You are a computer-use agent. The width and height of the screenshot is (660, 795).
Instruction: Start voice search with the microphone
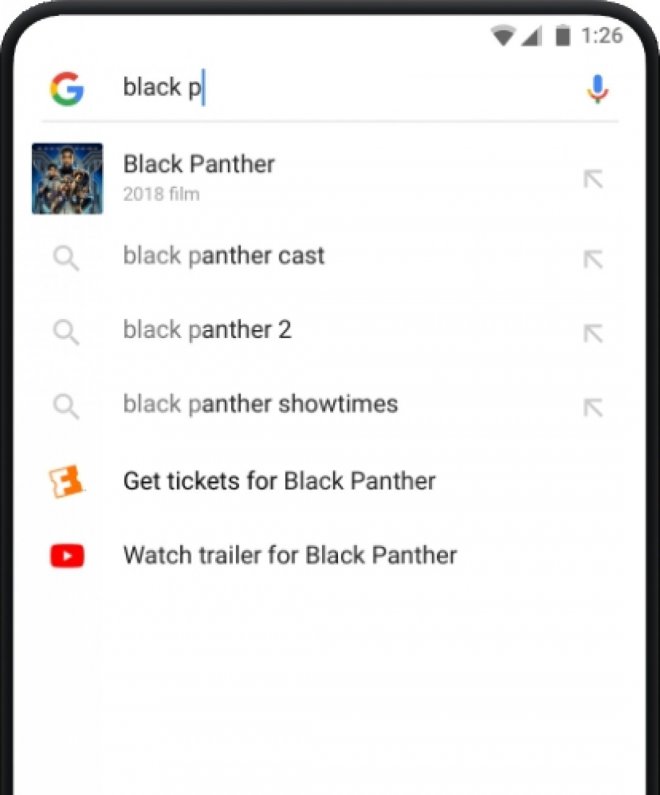click(597, 89)
